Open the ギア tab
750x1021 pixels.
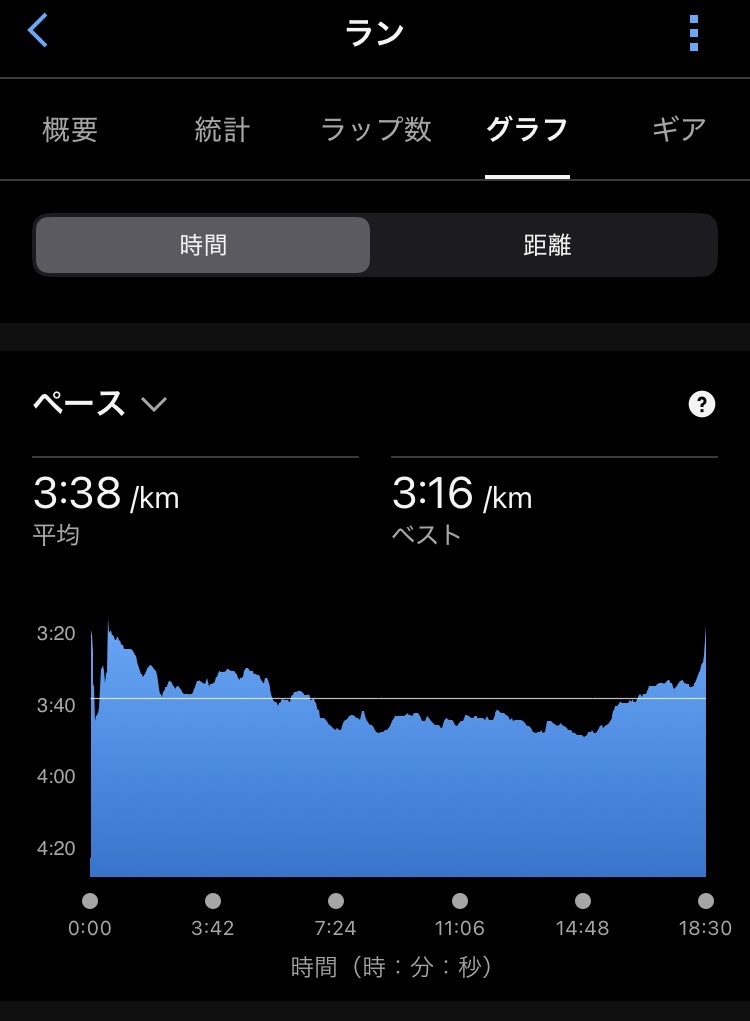point(679,129)
